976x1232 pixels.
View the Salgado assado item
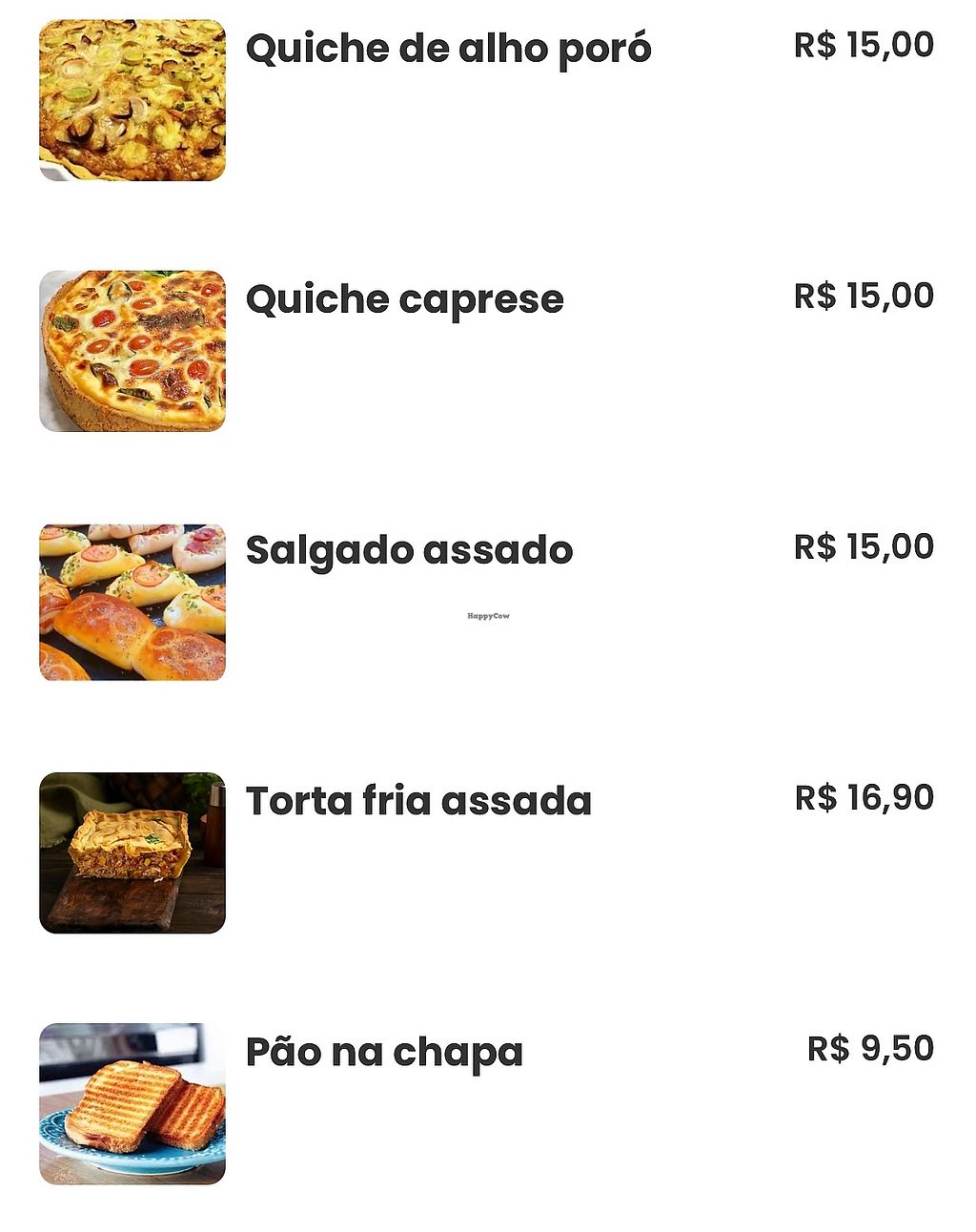coord(409,550)
